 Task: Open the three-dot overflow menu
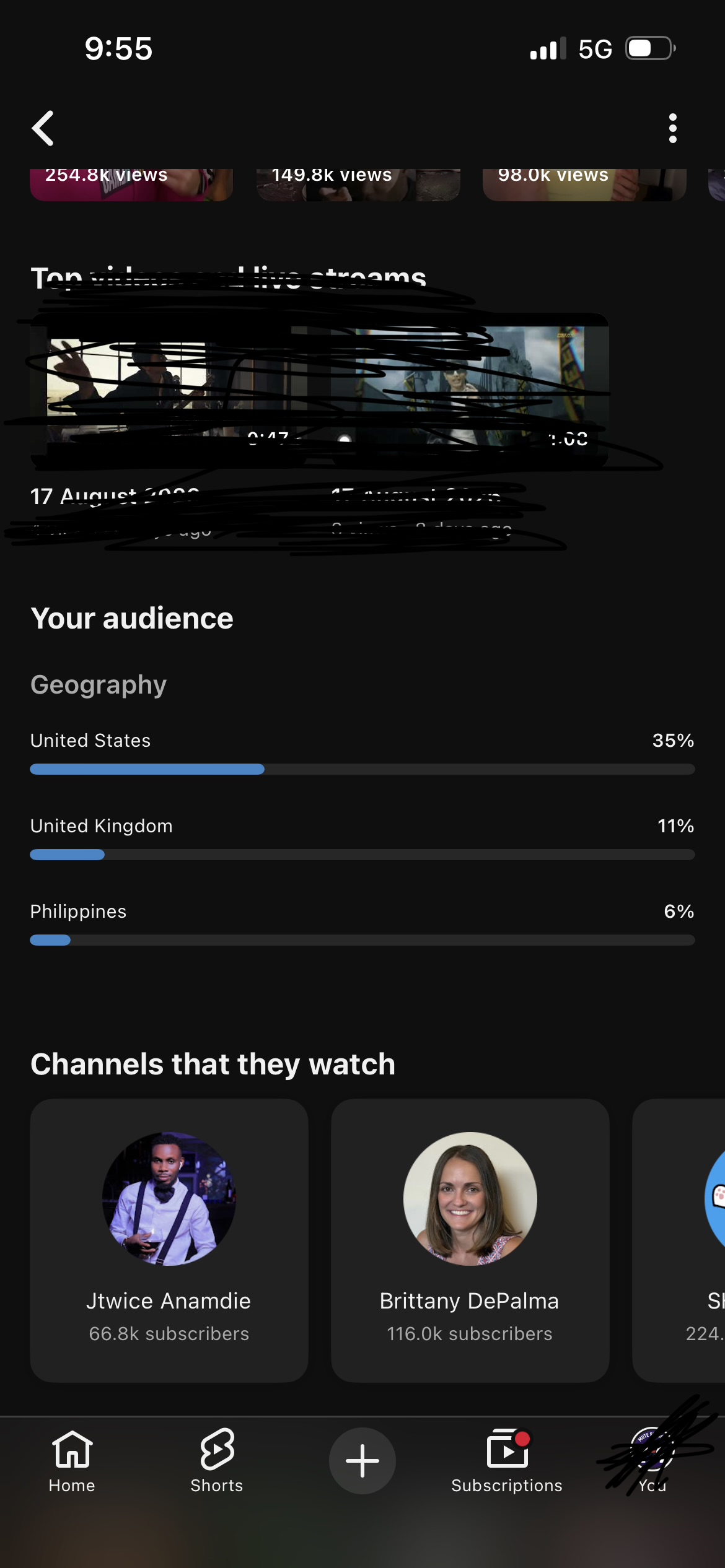(672, 128)
